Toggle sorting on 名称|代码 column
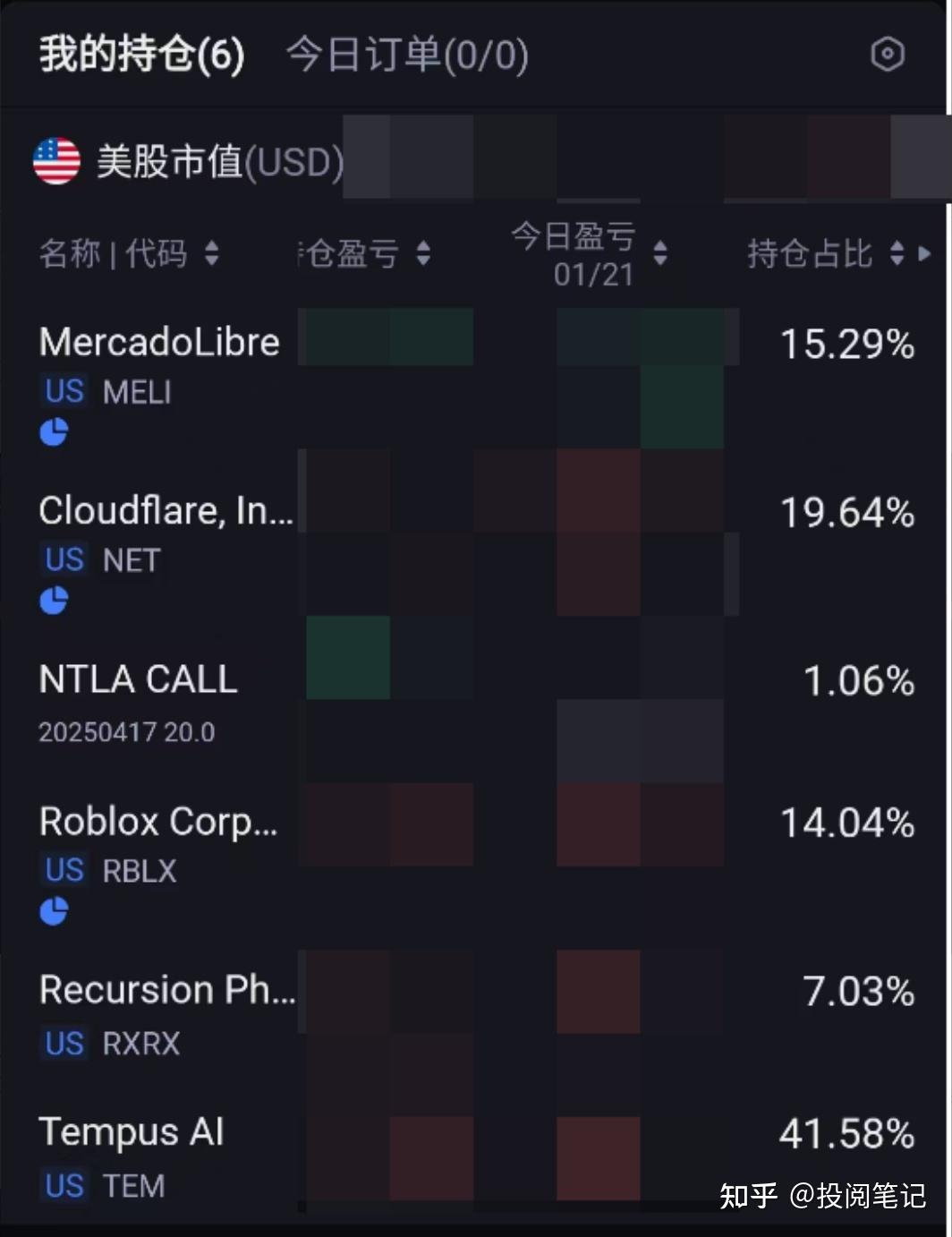Screen dimensions: 952x1237 [212, 254]
